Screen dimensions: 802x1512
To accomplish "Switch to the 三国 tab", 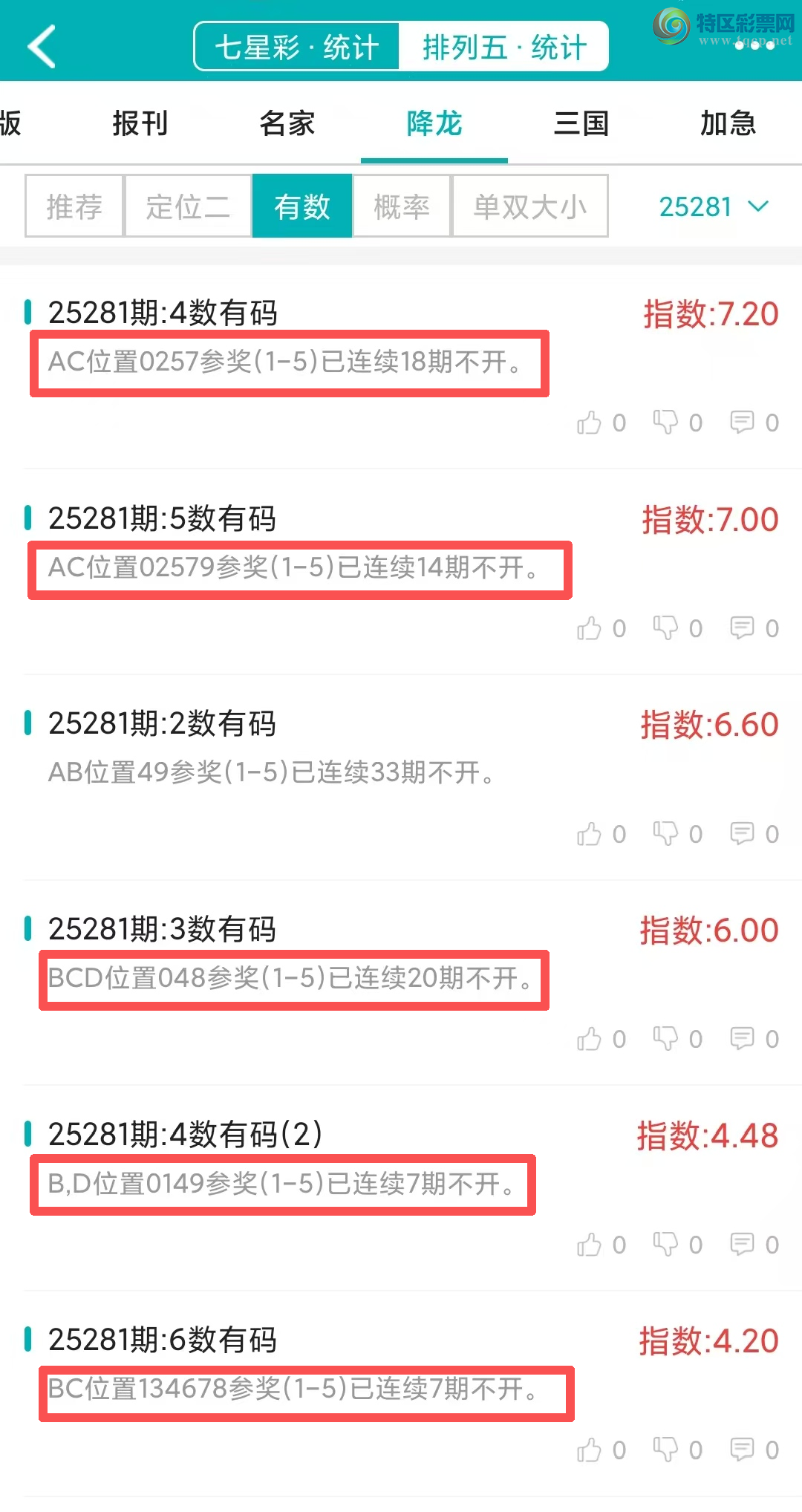I will click(581, 123).
